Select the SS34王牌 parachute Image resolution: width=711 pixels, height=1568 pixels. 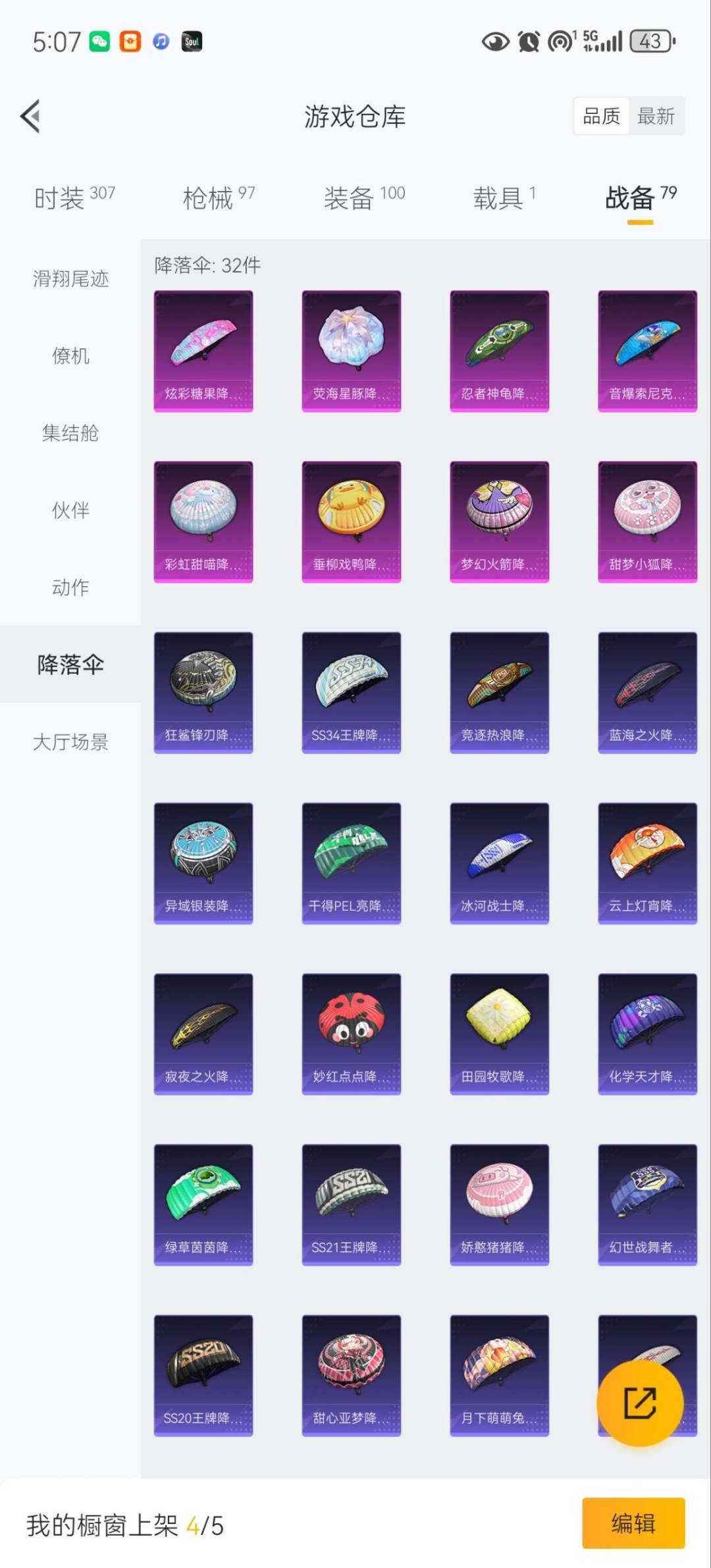pos(351,691)
